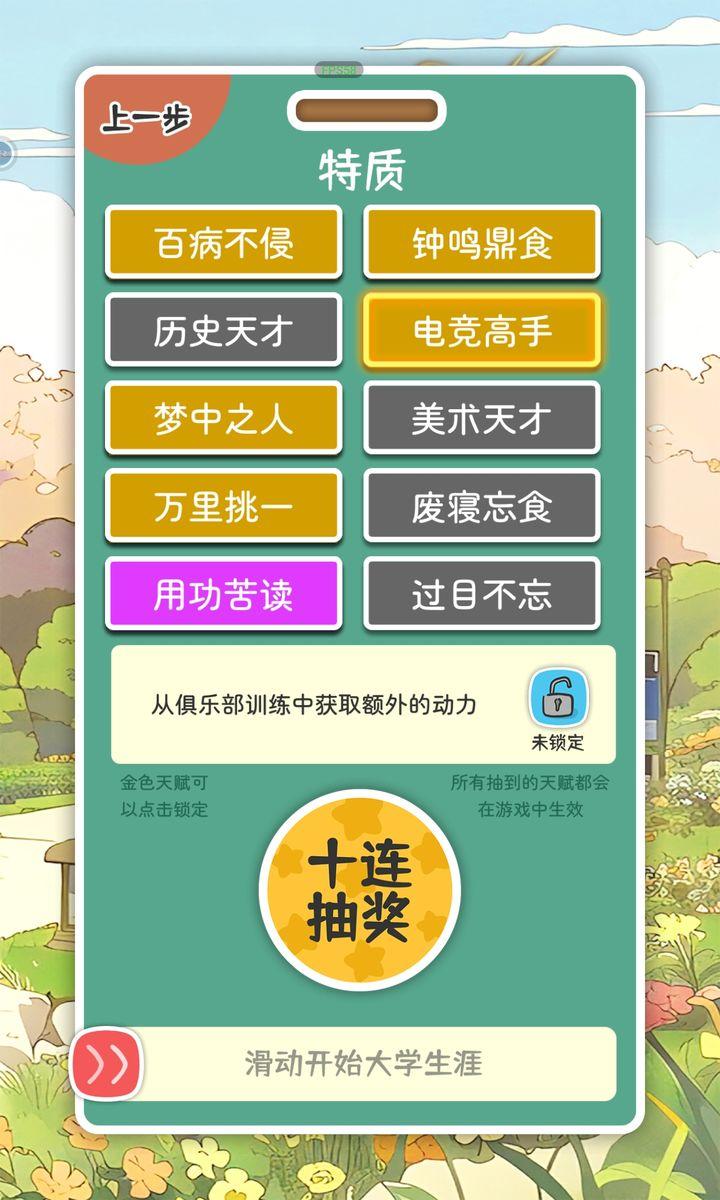This screenshot has width=720, height=1200.
Task: Start the 十连抽奖 ten-draw
Action: (x=360, y=890)
